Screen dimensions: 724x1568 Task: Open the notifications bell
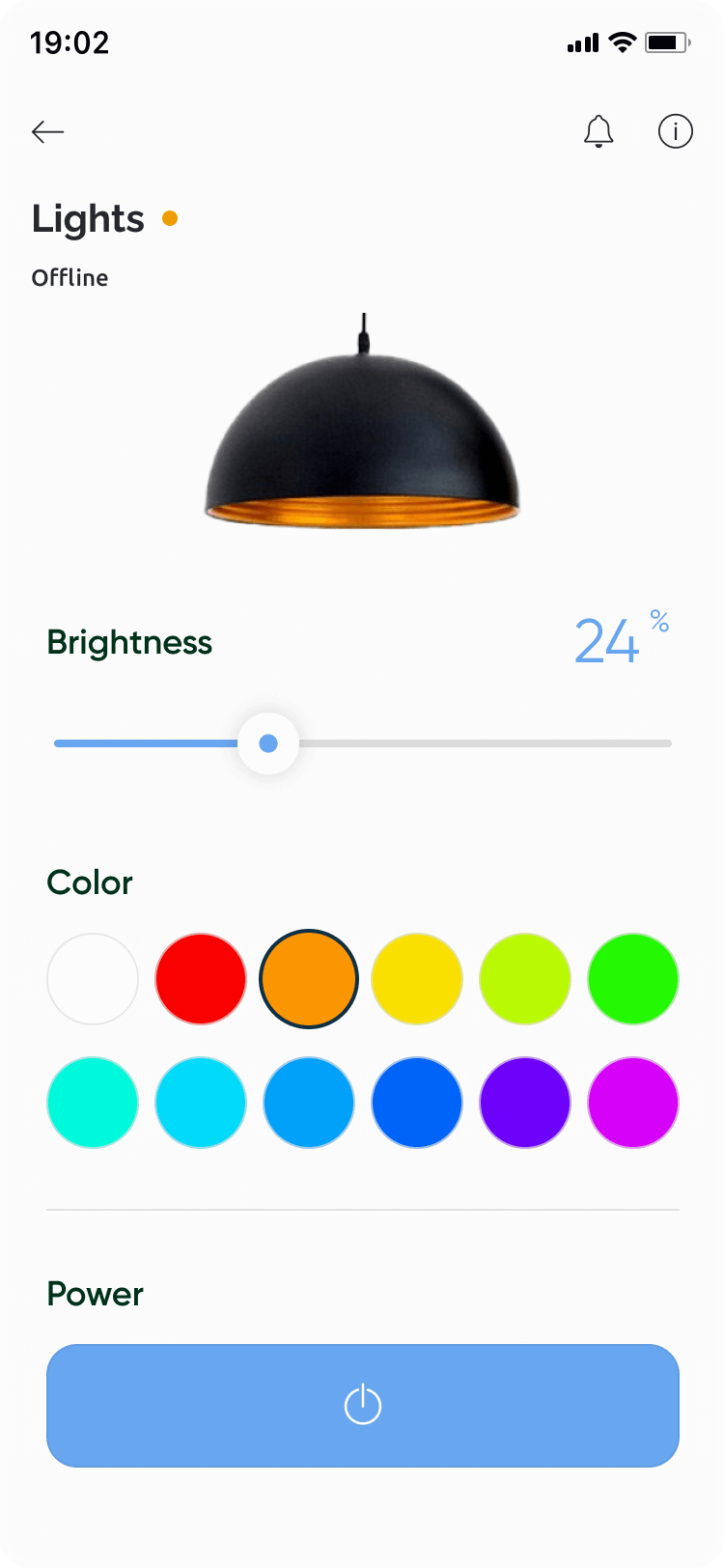pos(599,131)
